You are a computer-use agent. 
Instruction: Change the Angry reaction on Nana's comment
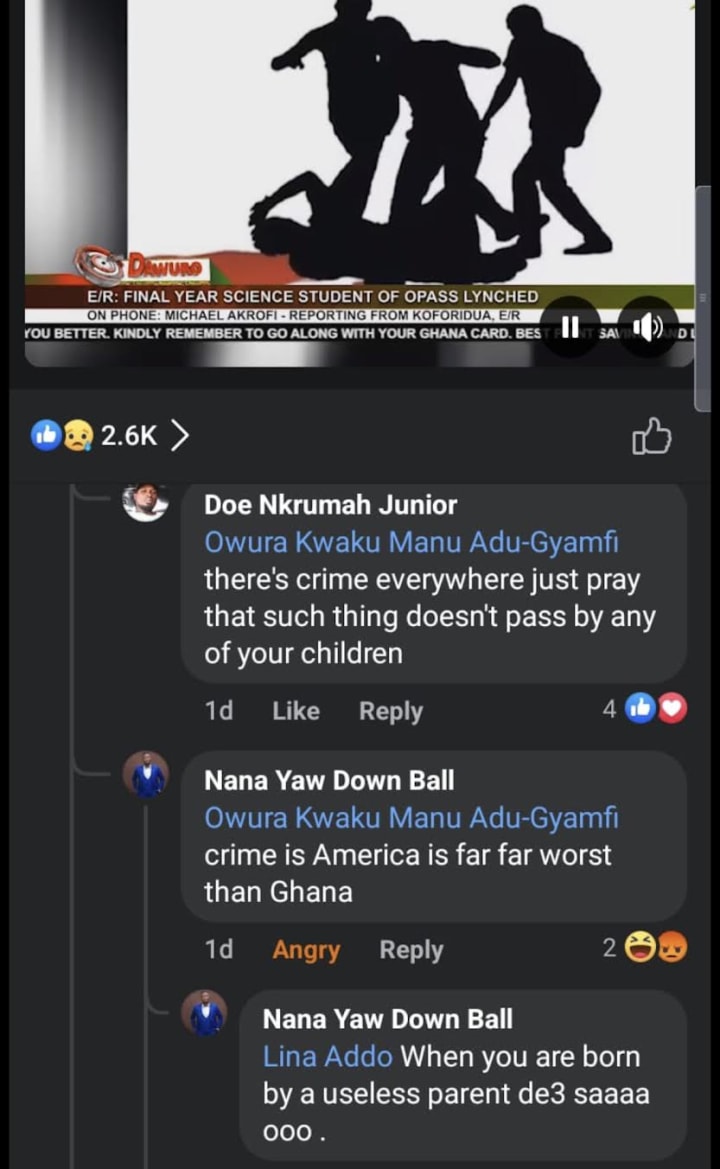(305, 950)
